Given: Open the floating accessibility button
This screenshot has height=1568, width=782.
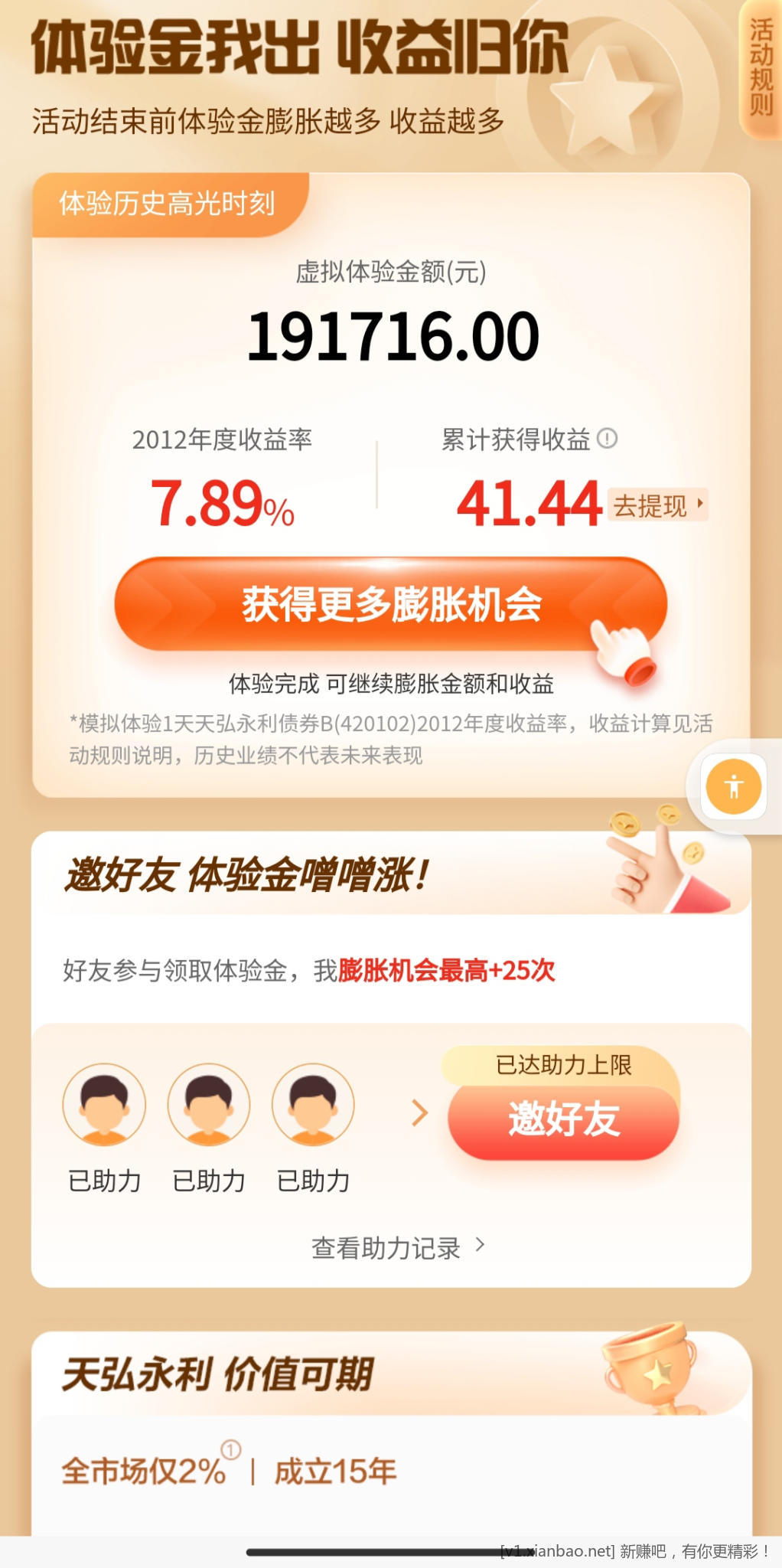Looking at the screenshot, I should pyautogui.click(x=734, y=786).
